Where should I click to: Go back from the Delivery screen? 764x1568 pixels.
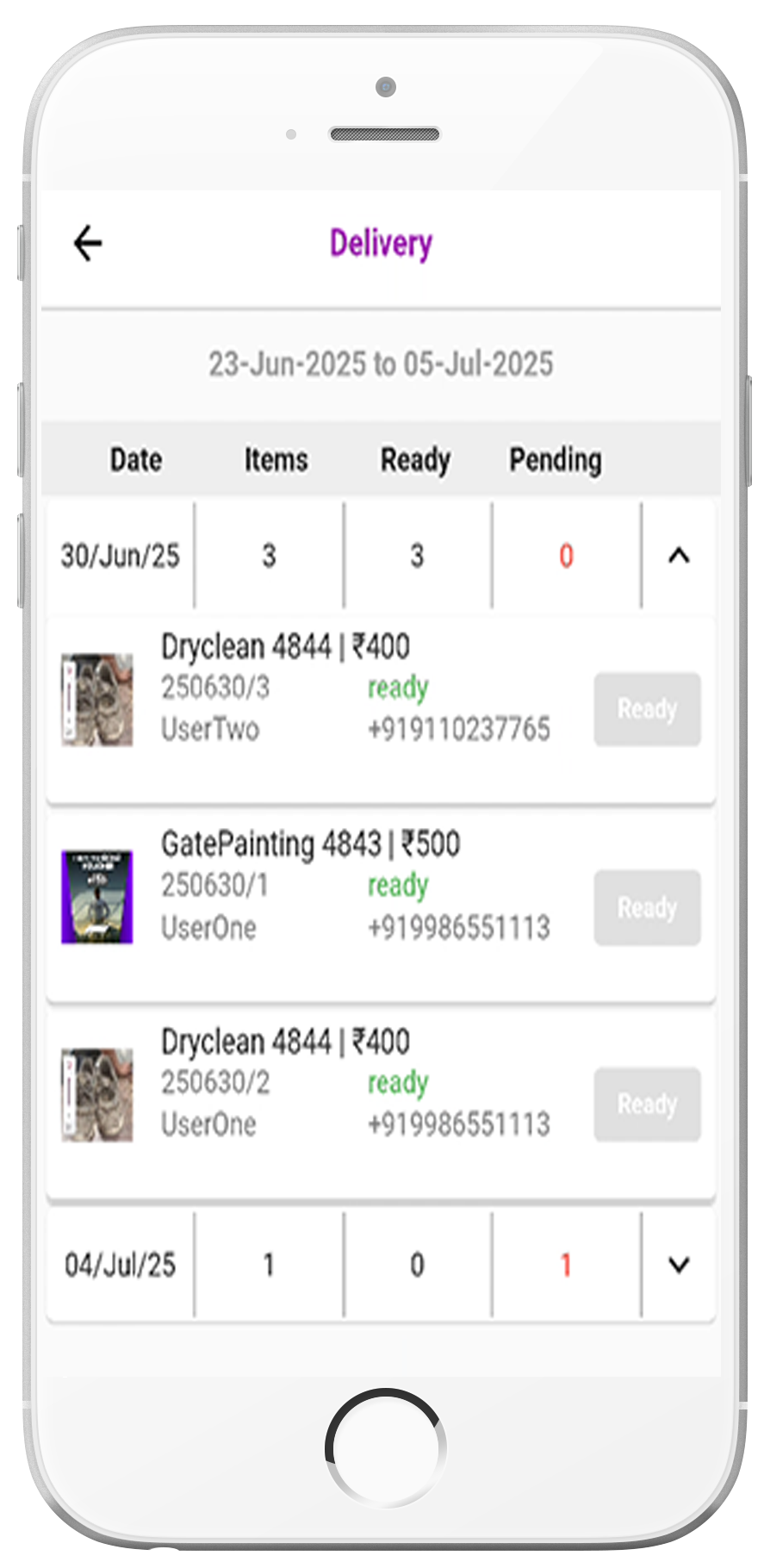88,243
